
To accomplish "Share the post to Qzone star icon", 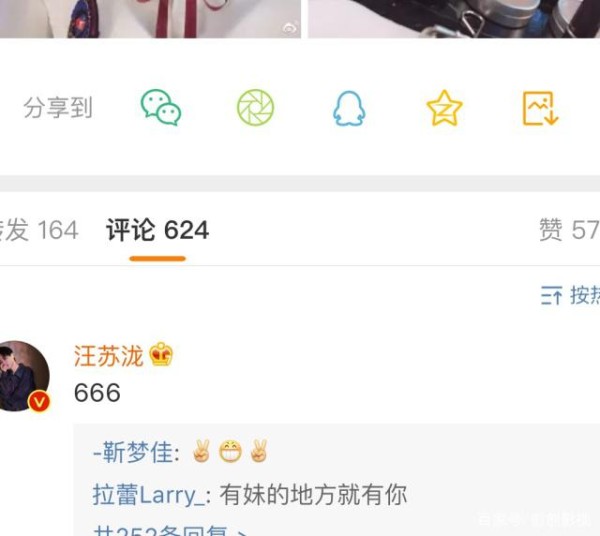I will pyautogui.click(x=444, y=108).
